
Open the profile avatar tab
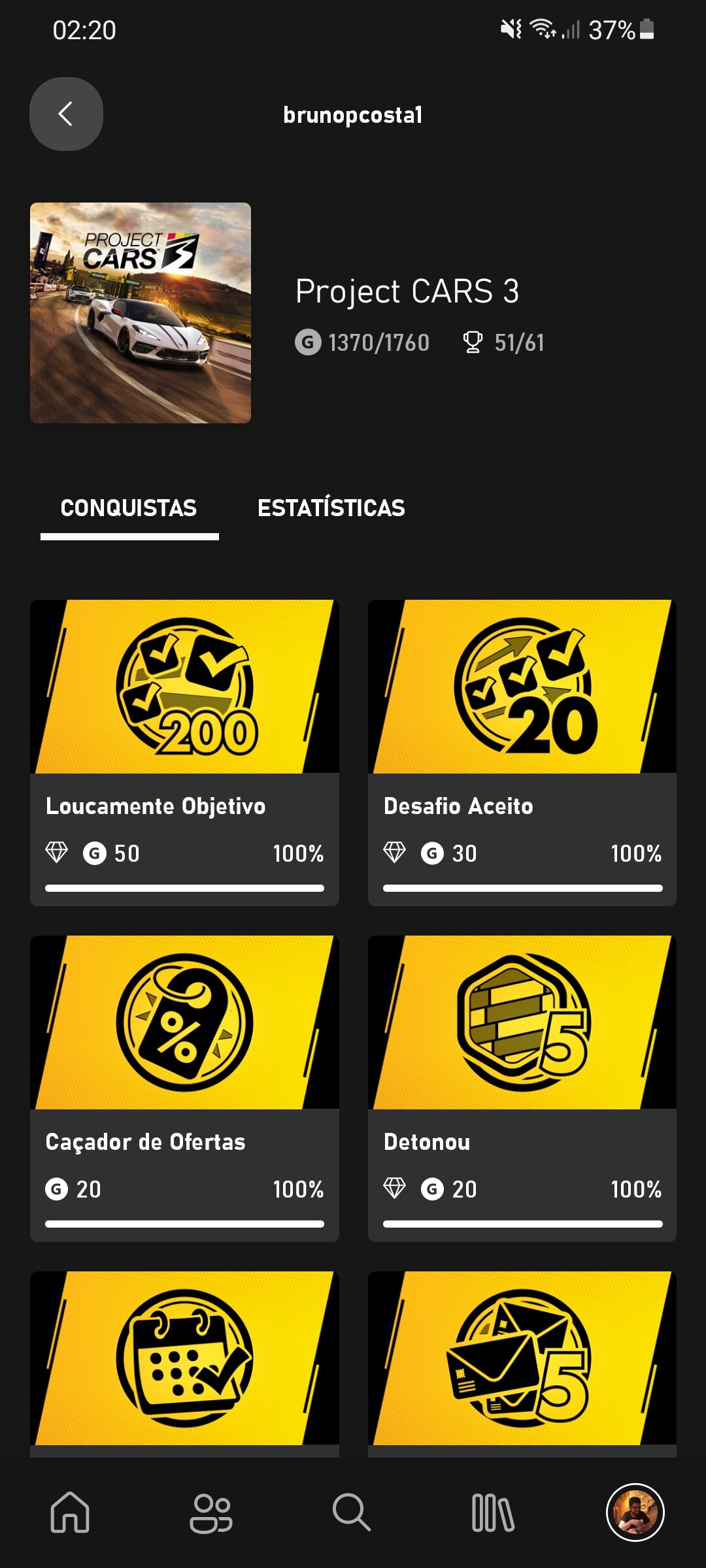pos(635,1512)
